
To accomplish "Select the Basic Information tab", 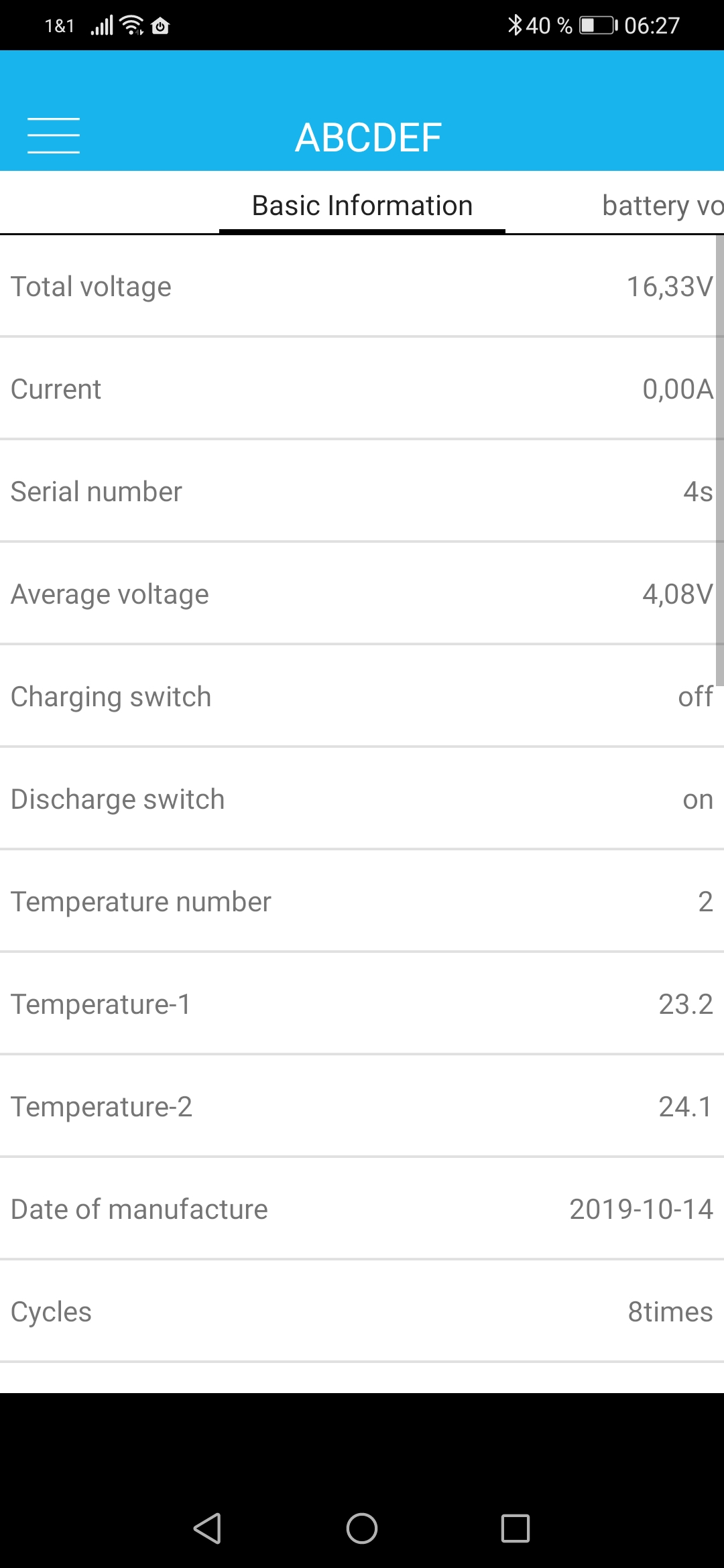I will (x=362, y=206).
